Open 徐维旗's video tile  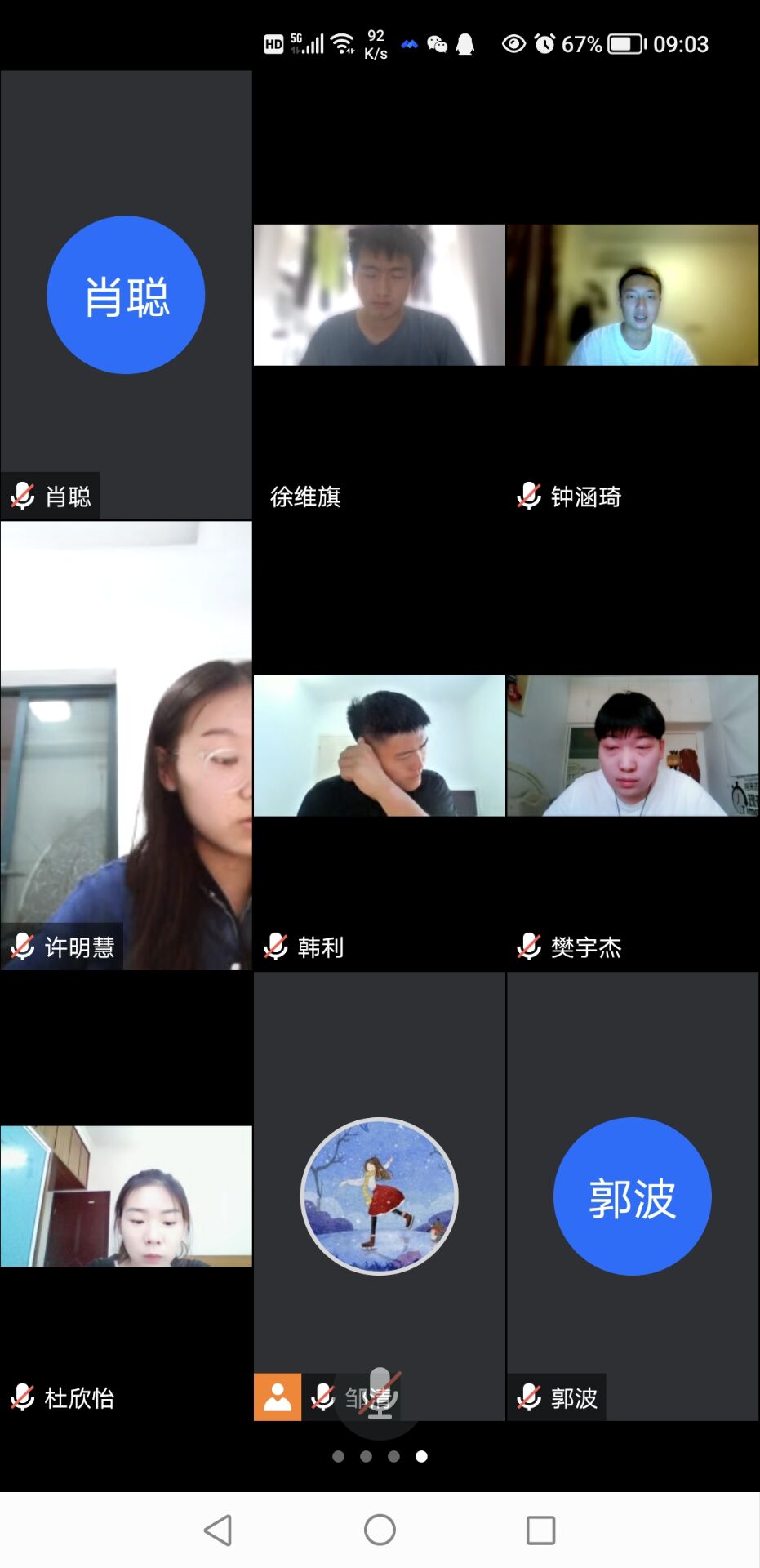point(379,295)
